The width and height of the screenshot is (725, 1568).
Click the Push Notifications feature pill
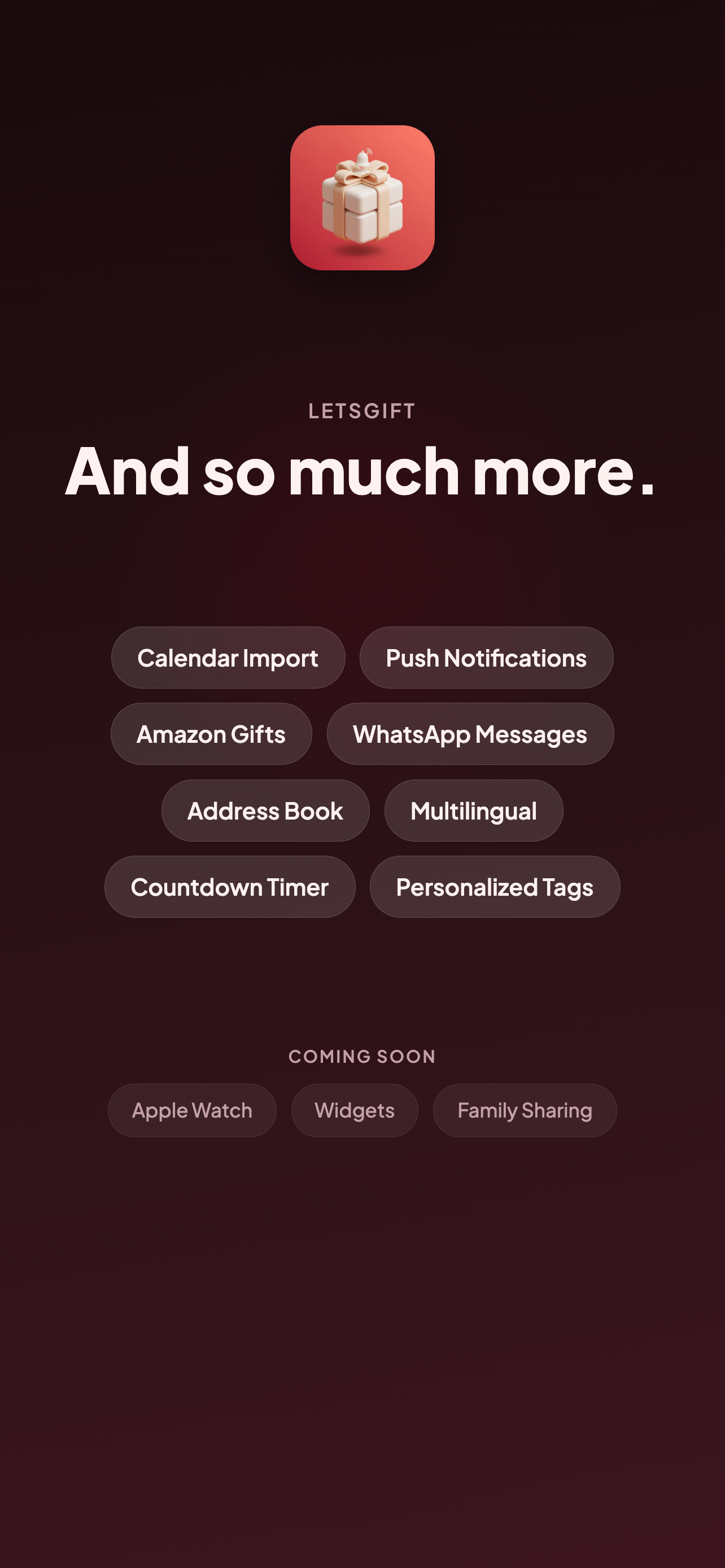486,658
